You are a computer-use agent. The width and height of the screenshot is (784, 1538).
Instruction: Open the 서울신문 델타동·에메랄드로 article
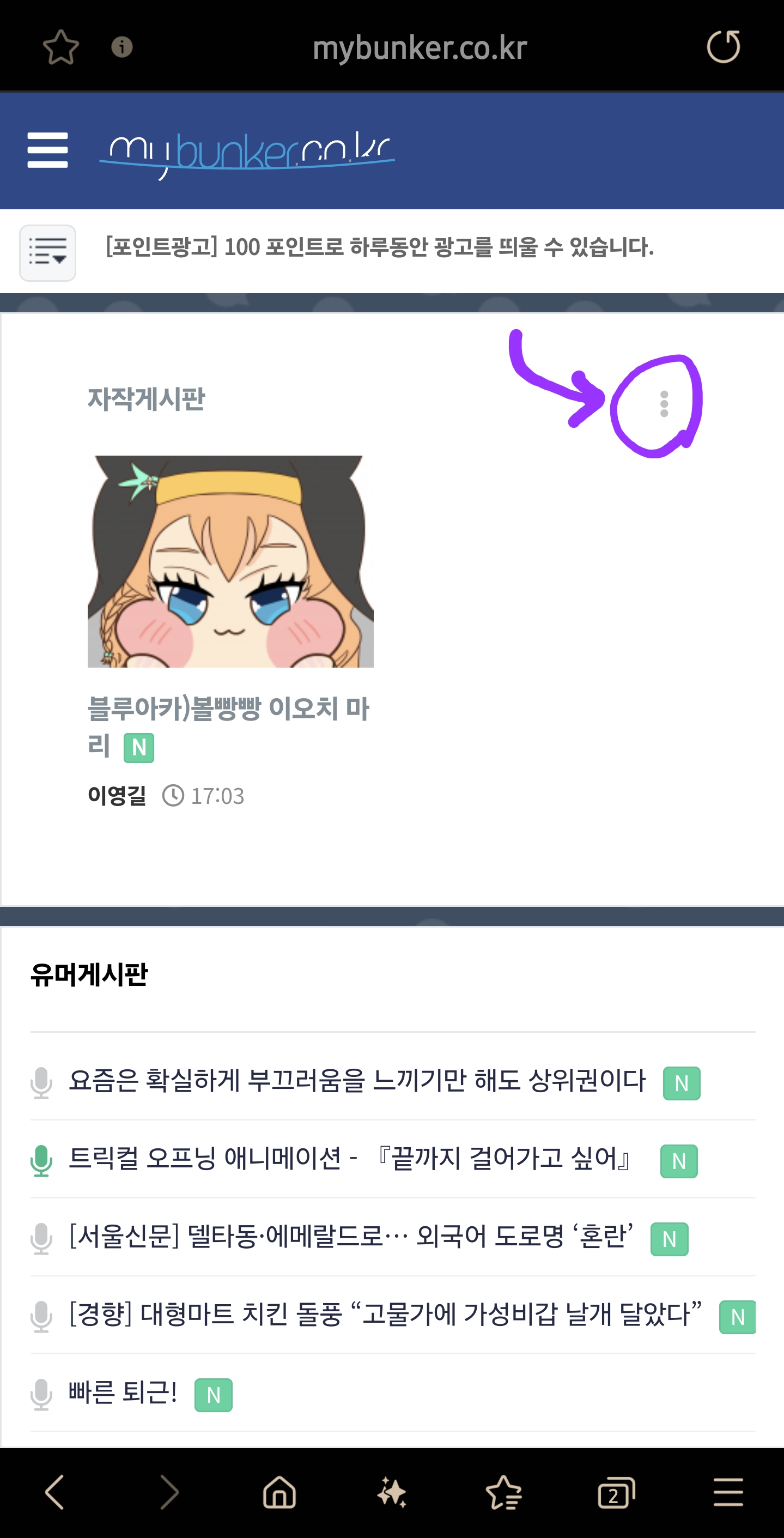[x=351, y=1237]
